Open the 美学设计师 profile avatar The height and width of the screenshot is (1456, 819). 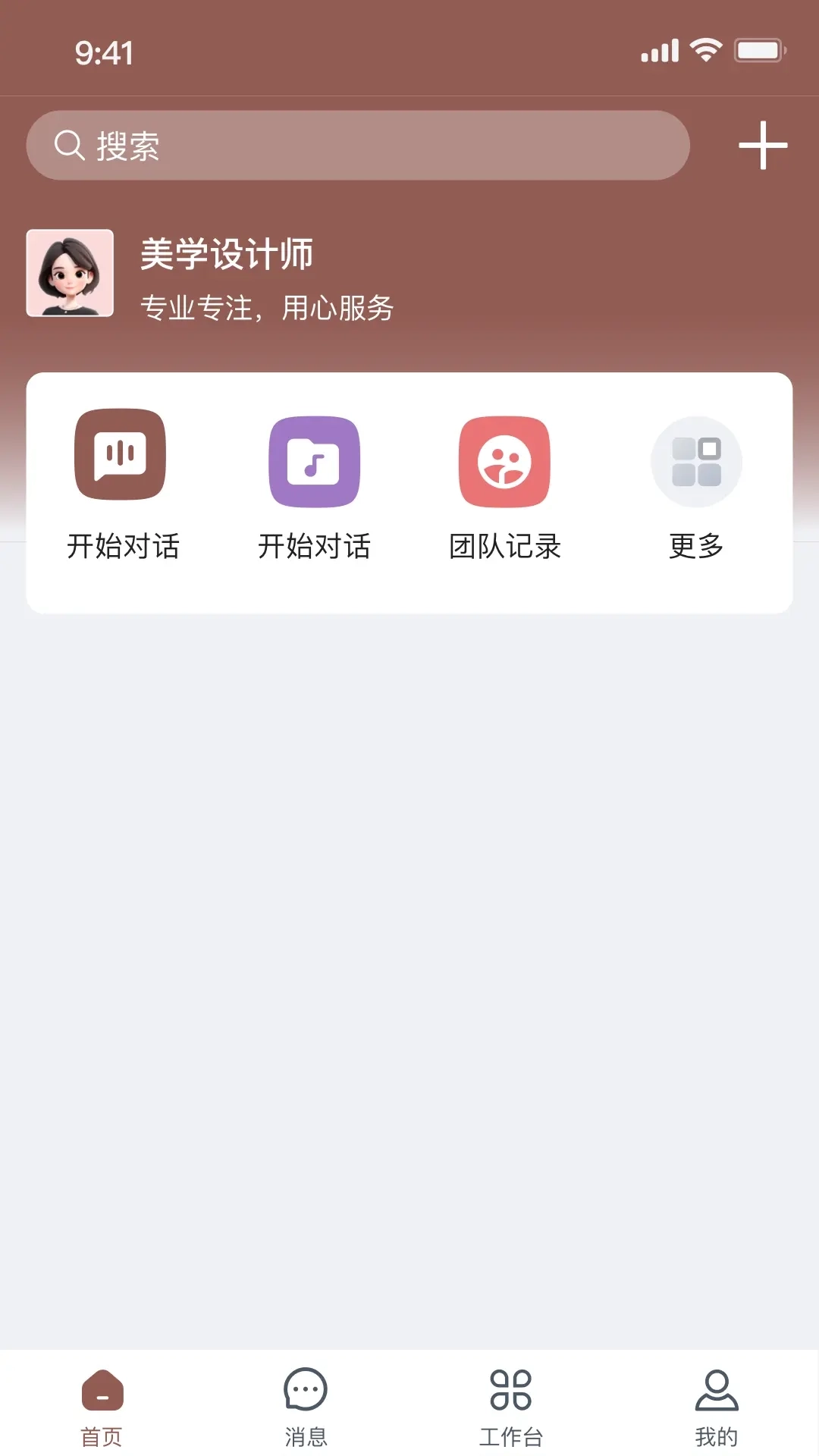tap(70, 273)
